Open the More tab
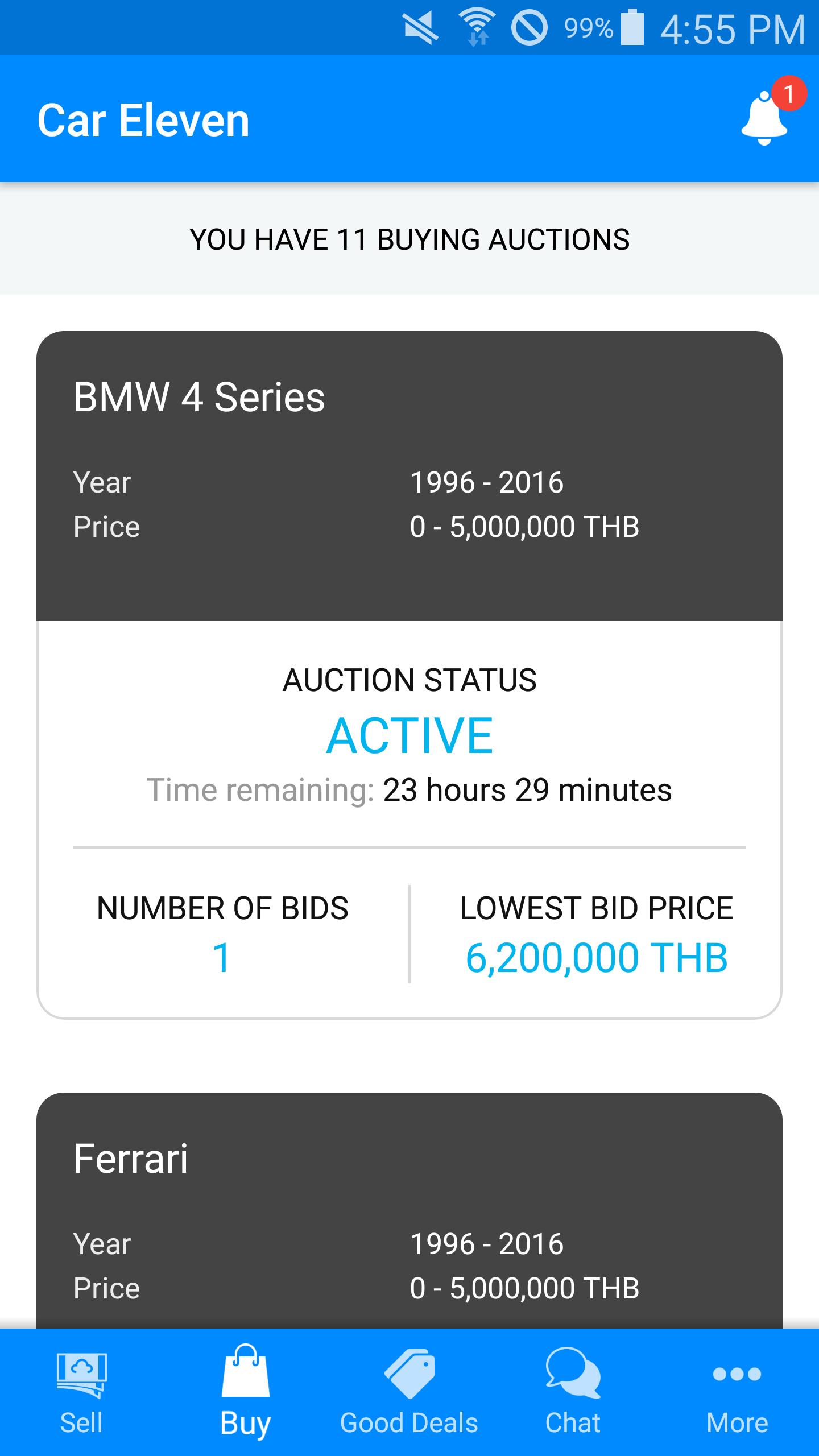This screenshot has height=1456, width=819. [737, 1392]
